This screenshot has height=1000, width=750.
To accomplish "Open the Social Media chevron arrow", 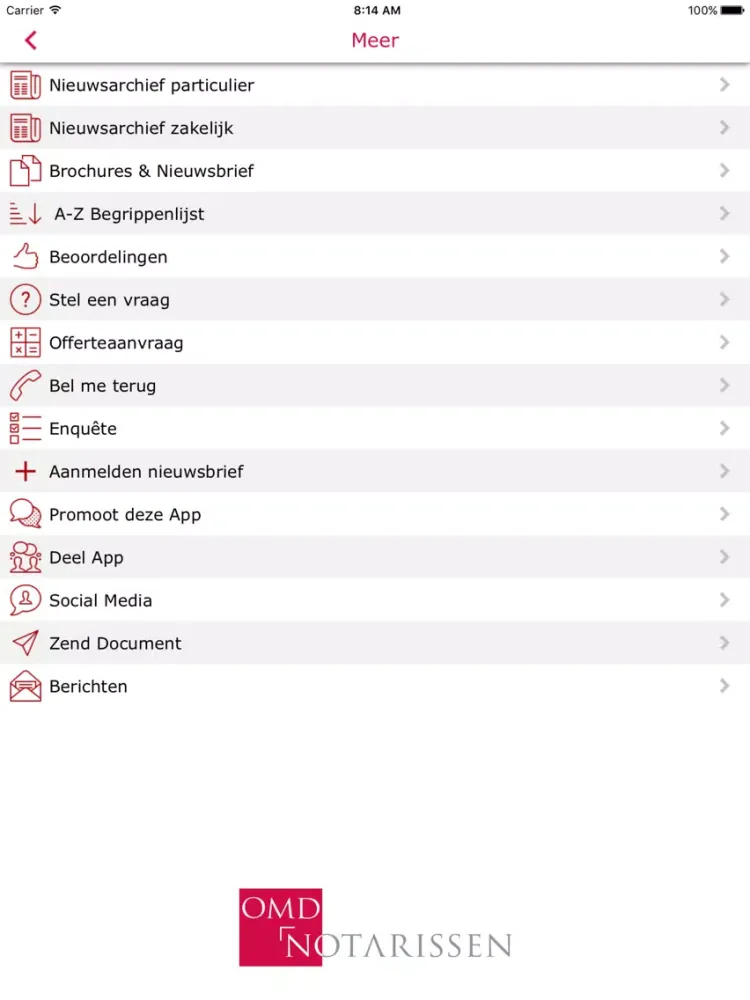I will [x=725, y=599].
